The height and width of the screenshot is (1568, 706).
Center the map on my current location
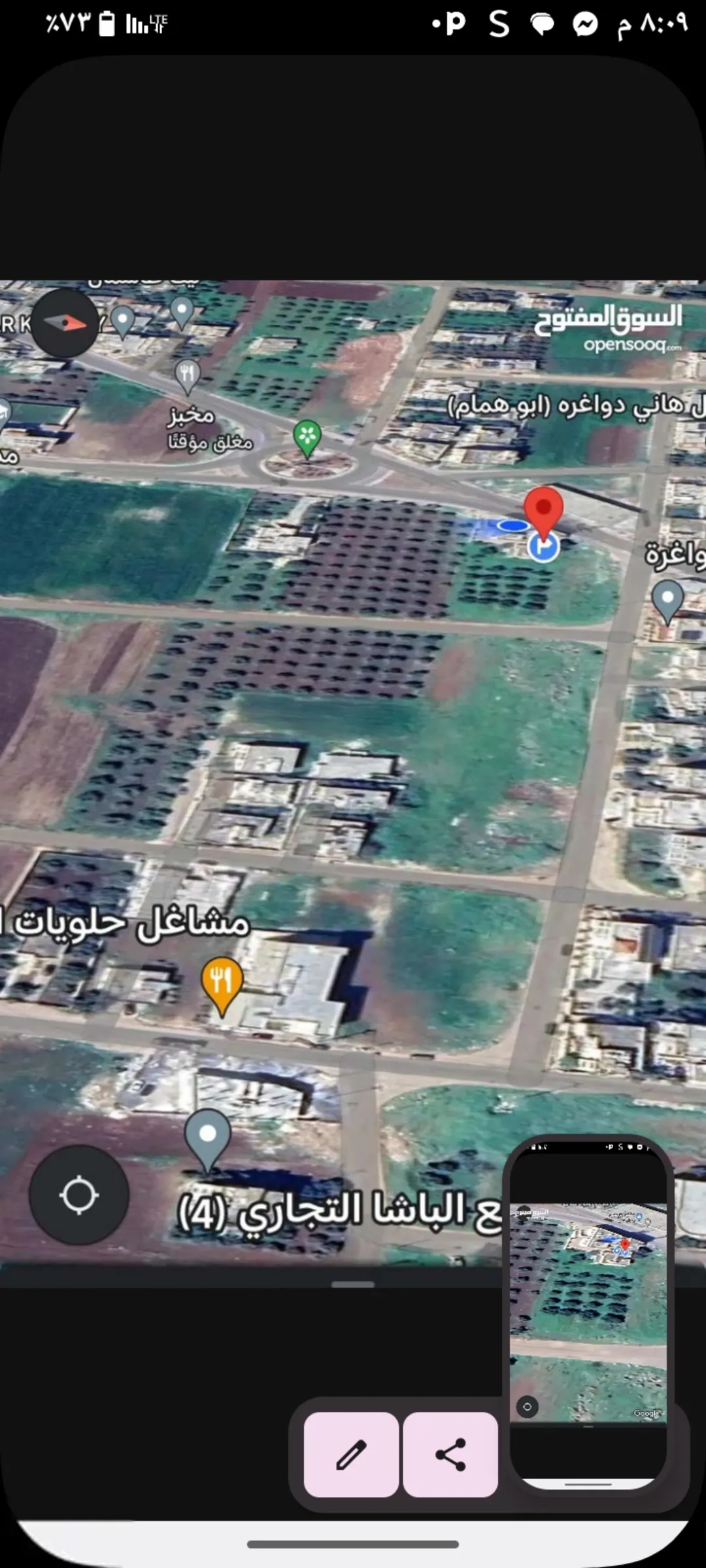[x=79, y=1195]
